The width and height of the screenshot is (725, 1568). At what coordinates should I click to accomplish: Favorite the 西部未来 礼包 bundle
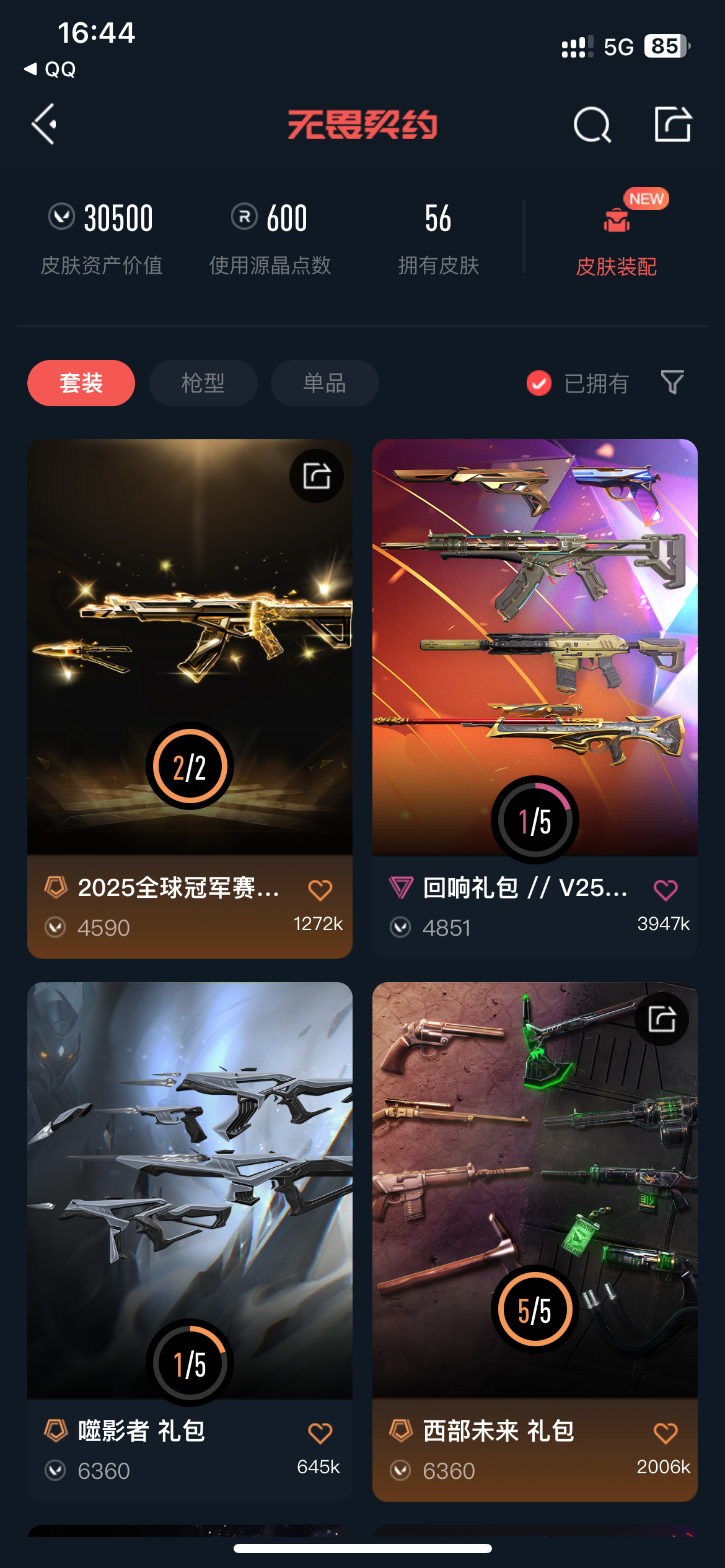[666, 1433]
